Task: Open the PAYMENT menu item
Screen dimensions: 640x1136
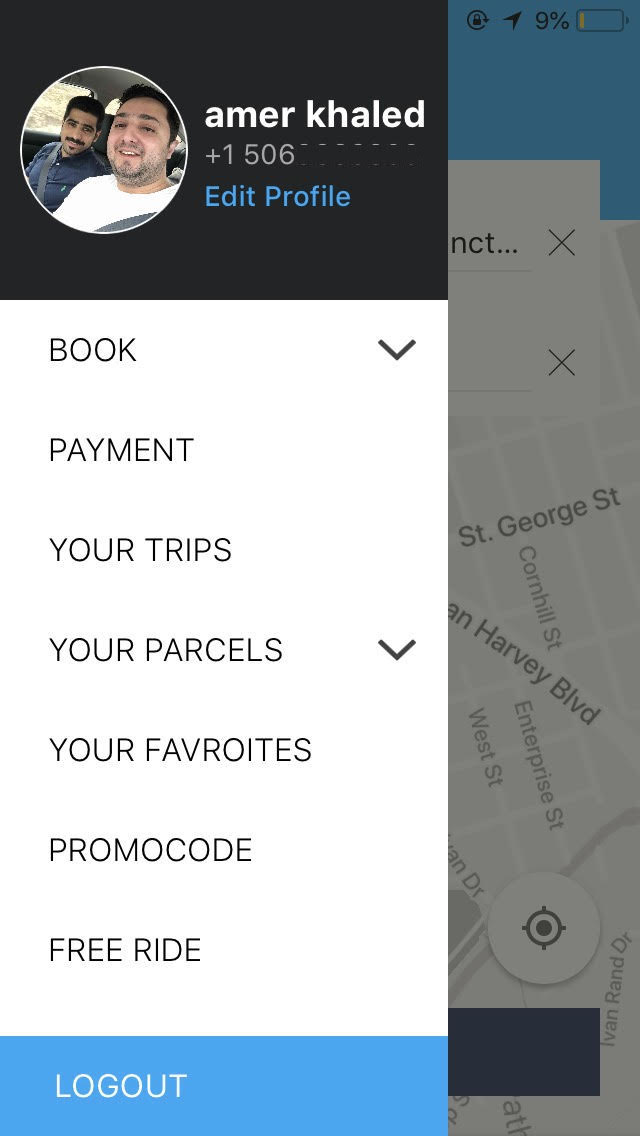Action: click(121, 450)
